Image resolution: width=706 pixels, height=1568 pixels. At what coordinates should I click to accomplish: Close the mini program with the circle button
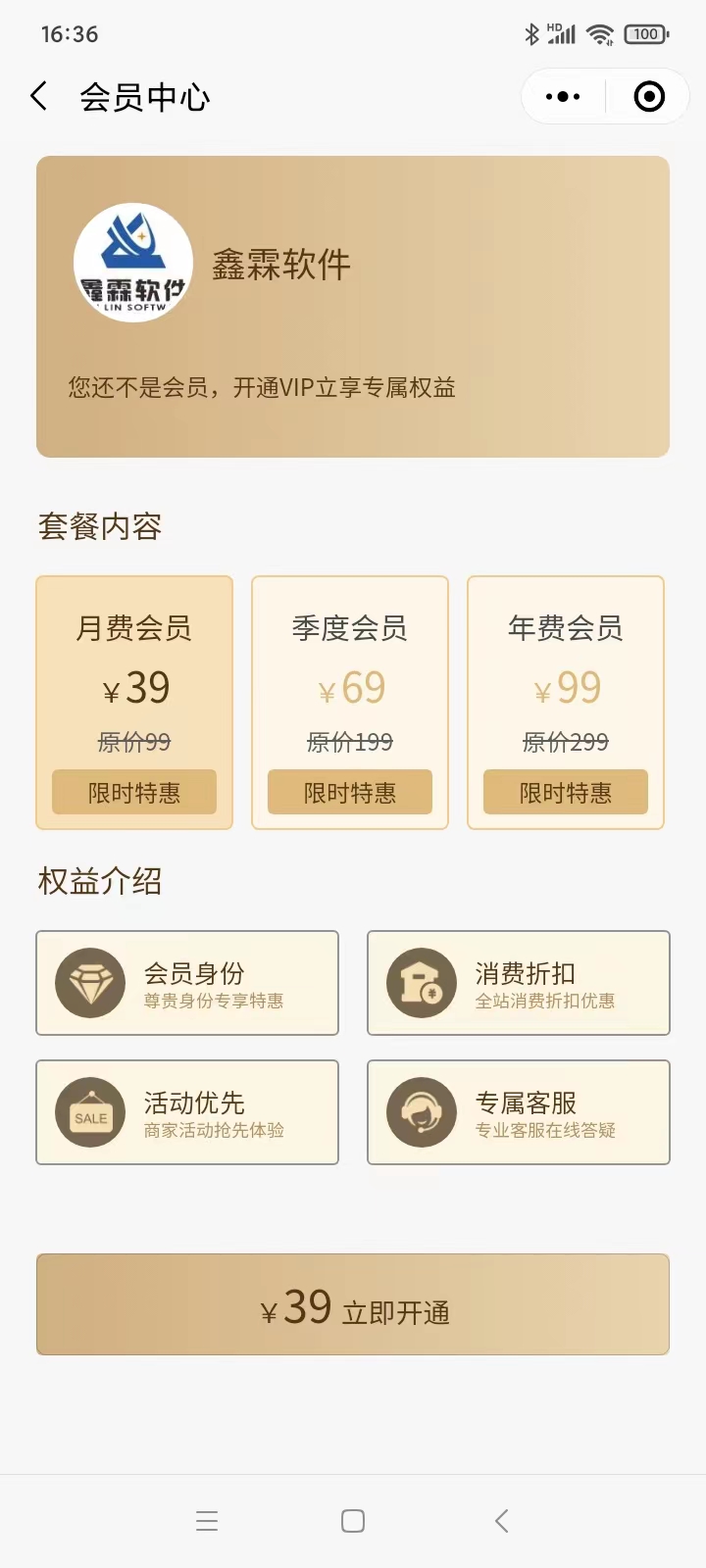tap(649, 96)
